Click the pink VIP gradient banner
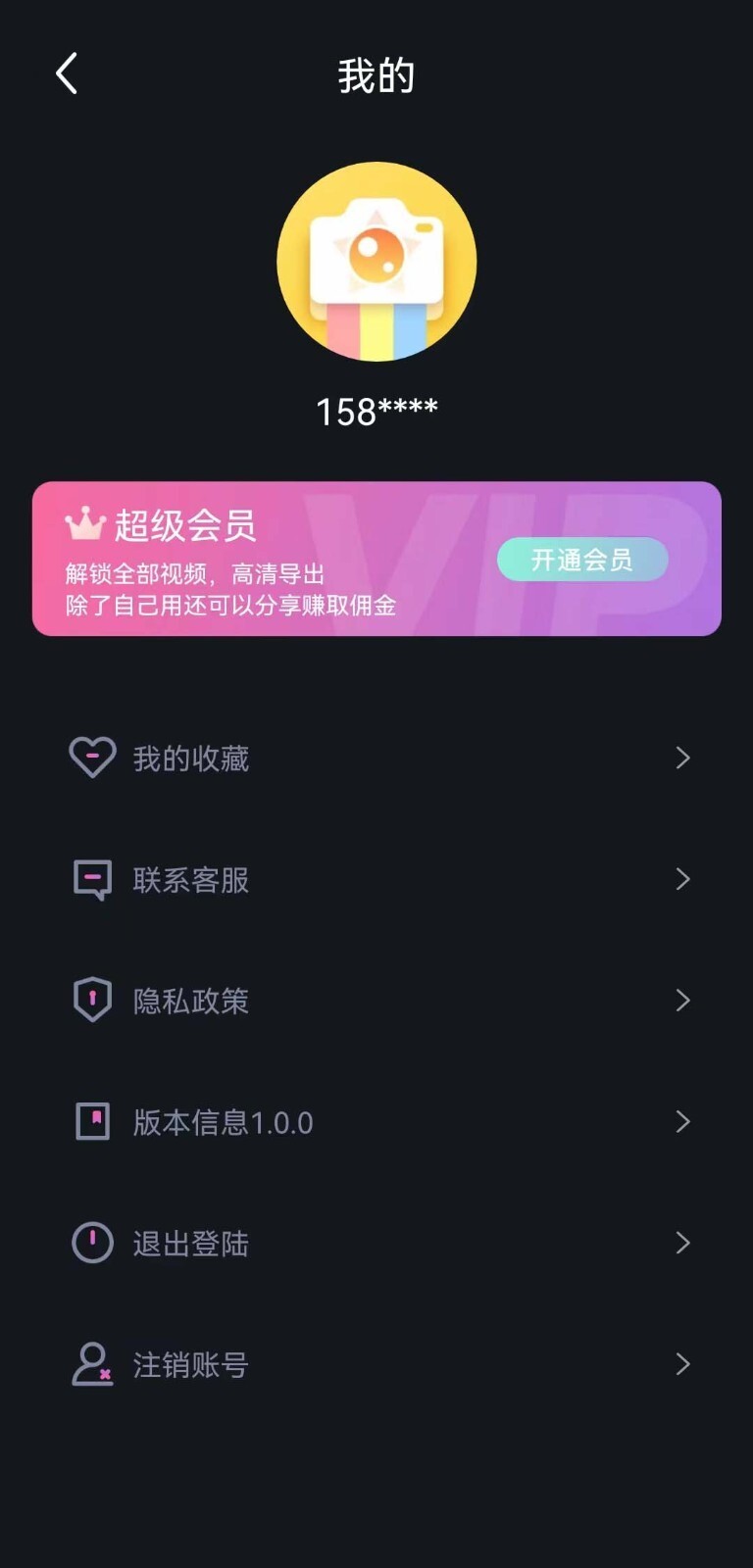Viewport: 753px width, 1568px height. click(x=376, y=557)
